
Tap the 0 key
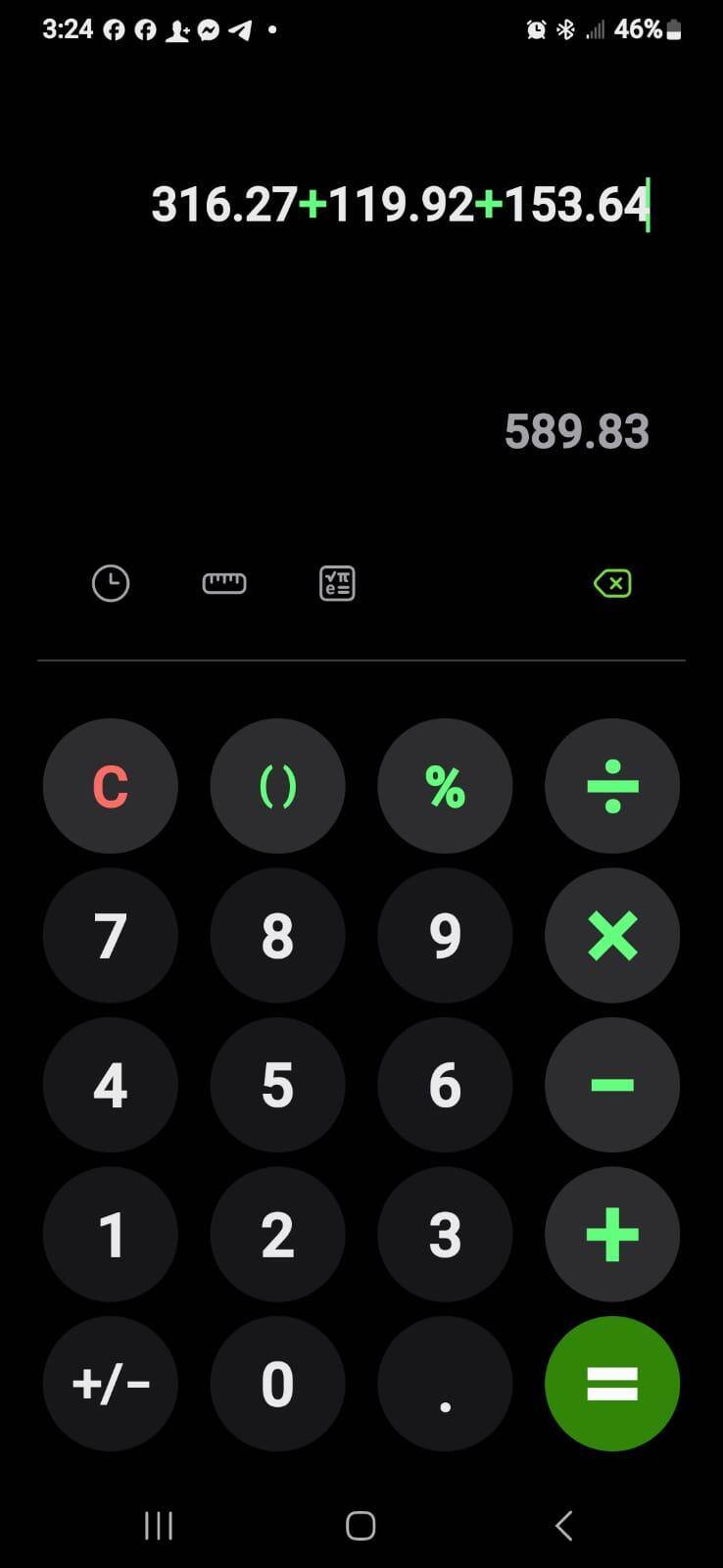[x=277, y=1383]
